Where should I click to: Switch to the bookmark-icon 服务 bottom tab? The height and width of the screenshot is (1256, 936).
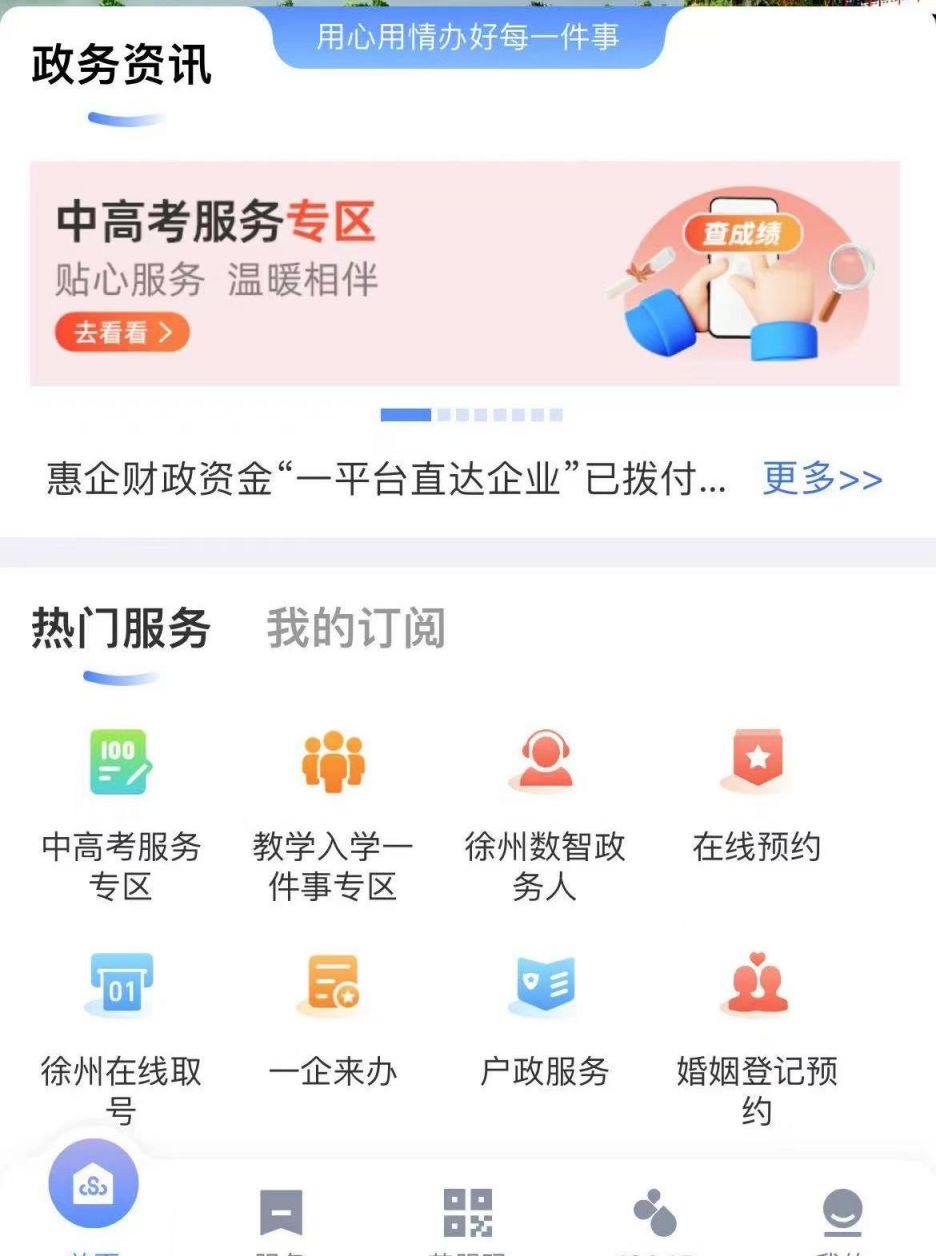coord(281,1213)
